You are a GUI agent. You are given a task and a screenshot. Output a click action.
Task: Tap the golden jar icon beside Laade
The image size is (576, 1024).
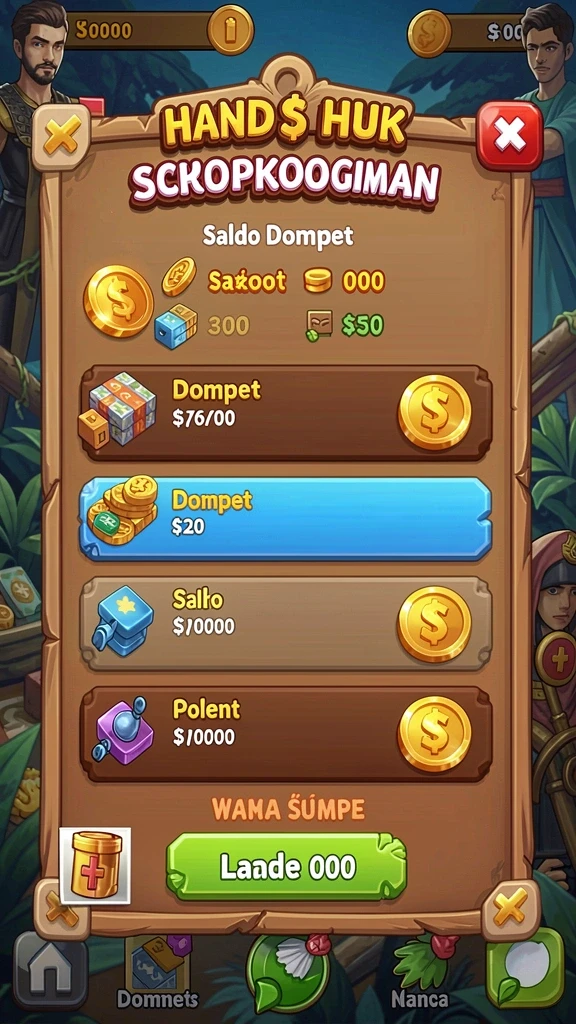95,865
